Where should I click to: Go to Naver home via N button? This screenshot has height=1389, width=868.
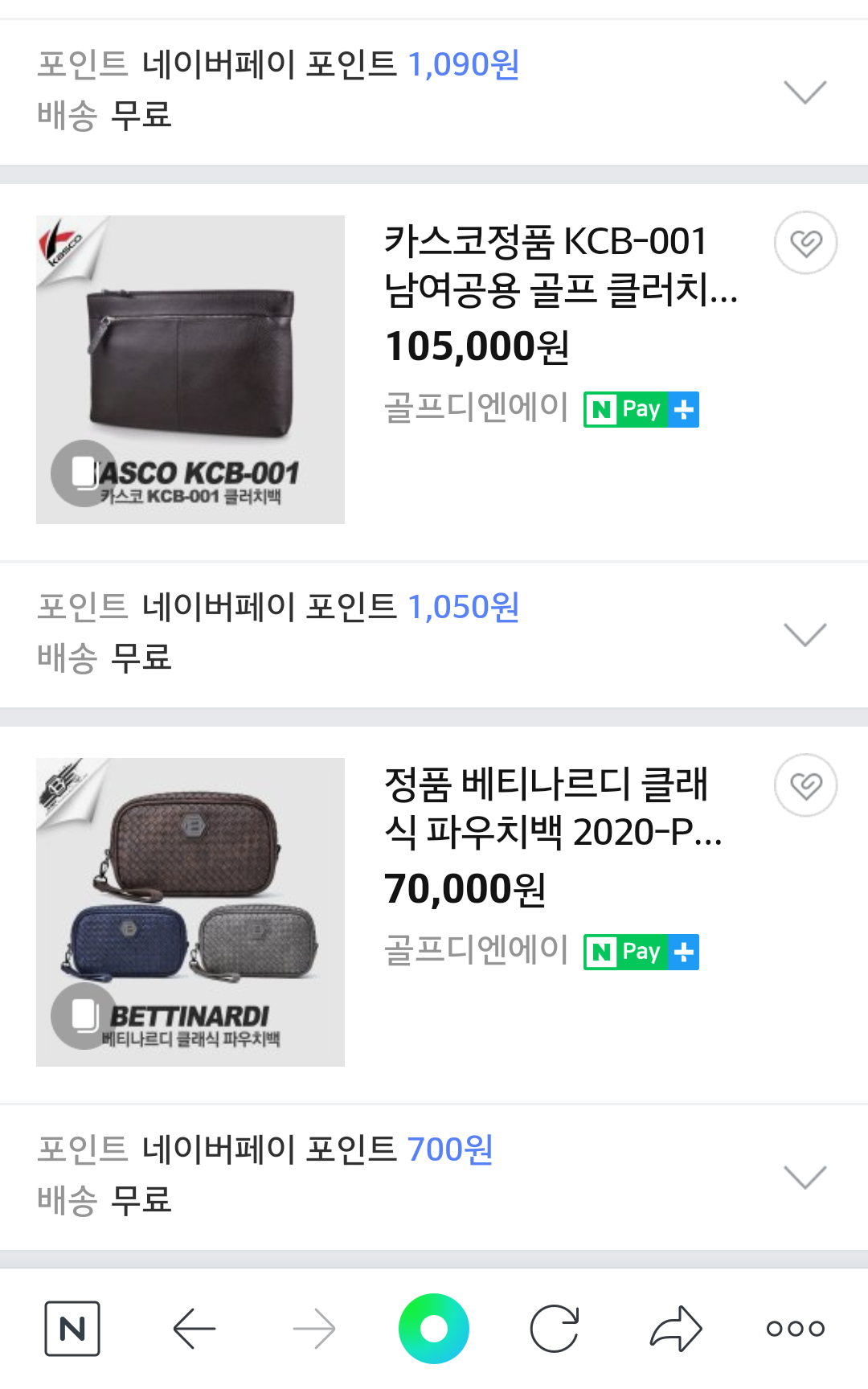(72, 1328)
